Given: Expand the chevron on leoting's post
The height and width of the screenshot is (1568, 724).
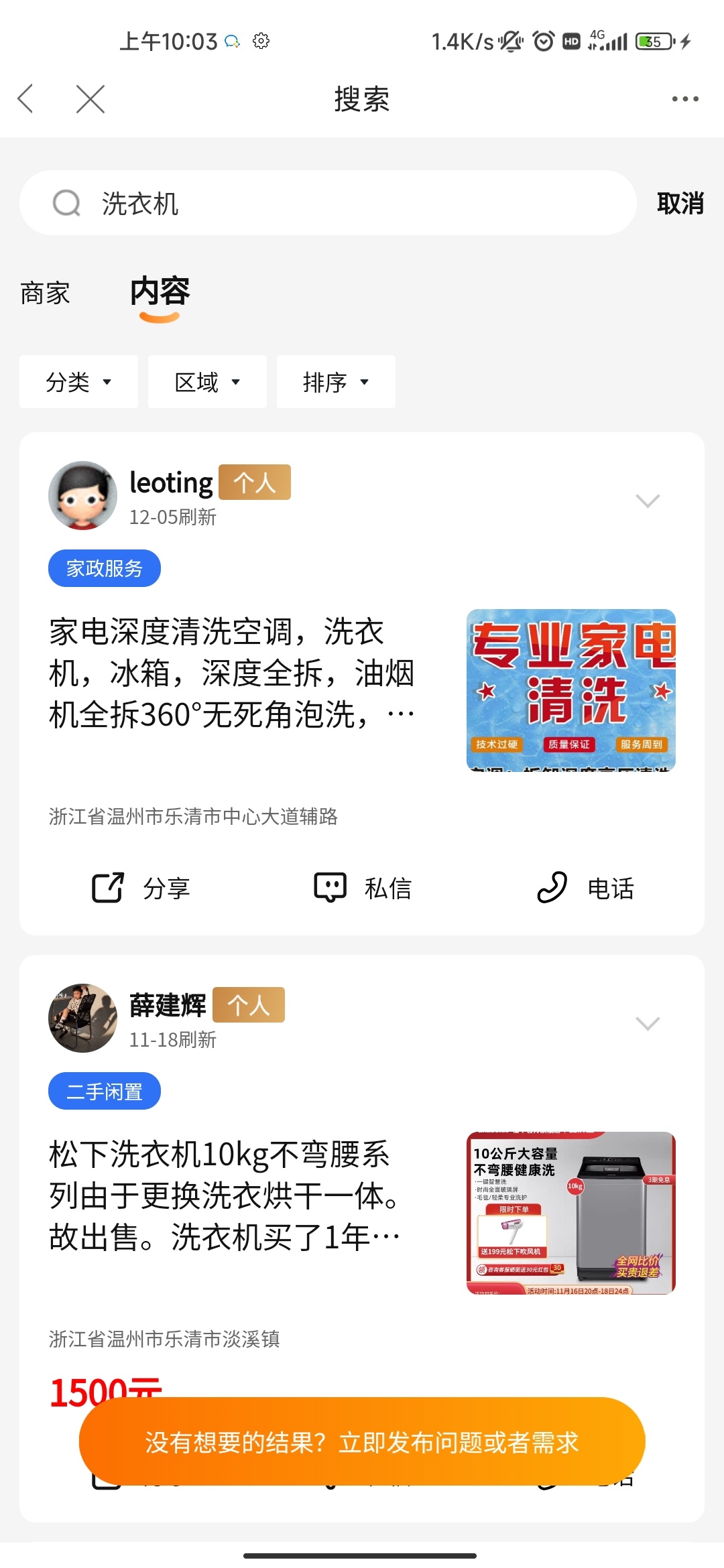Looking at the screenshot, I should pyautogui.click(x=647, y=501).
